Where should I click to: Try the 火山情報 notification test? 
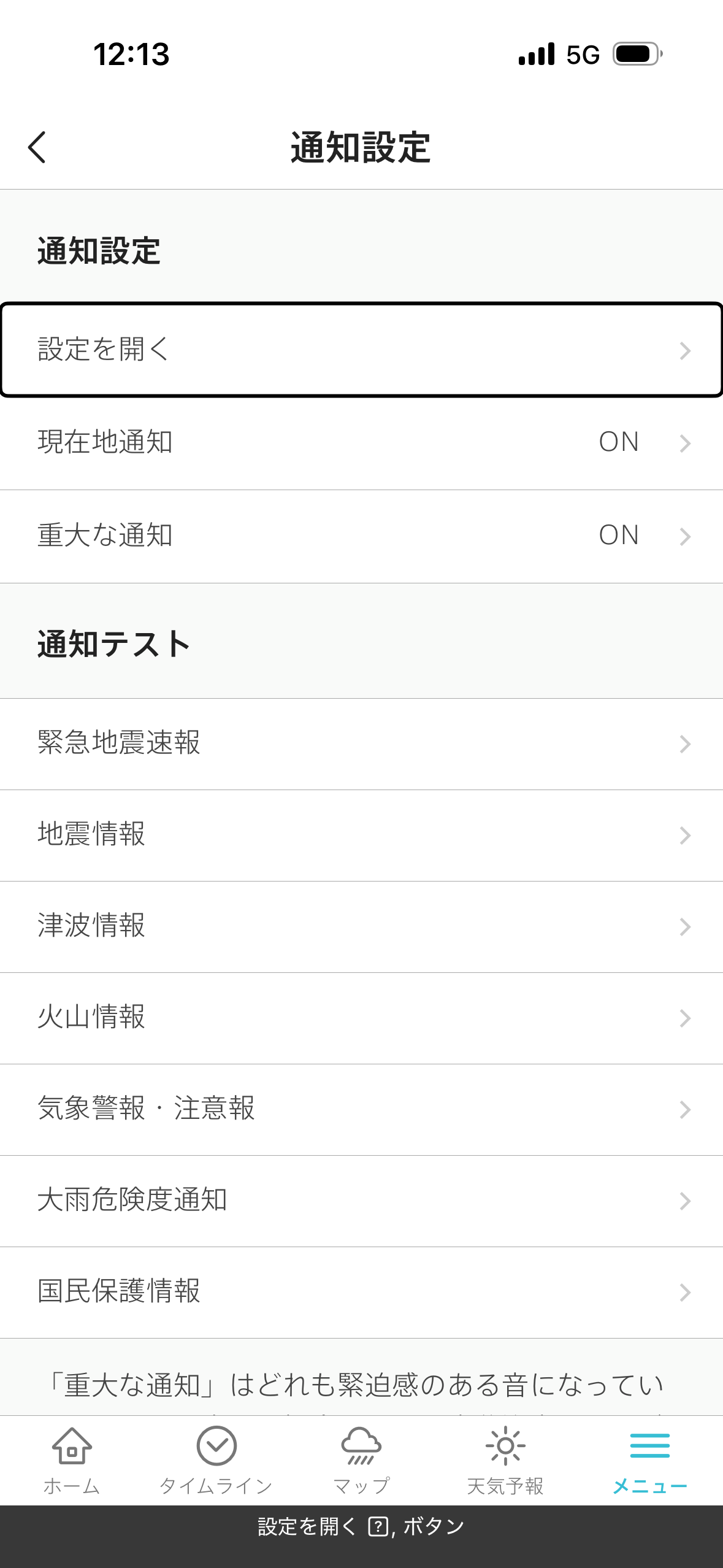361,1018
